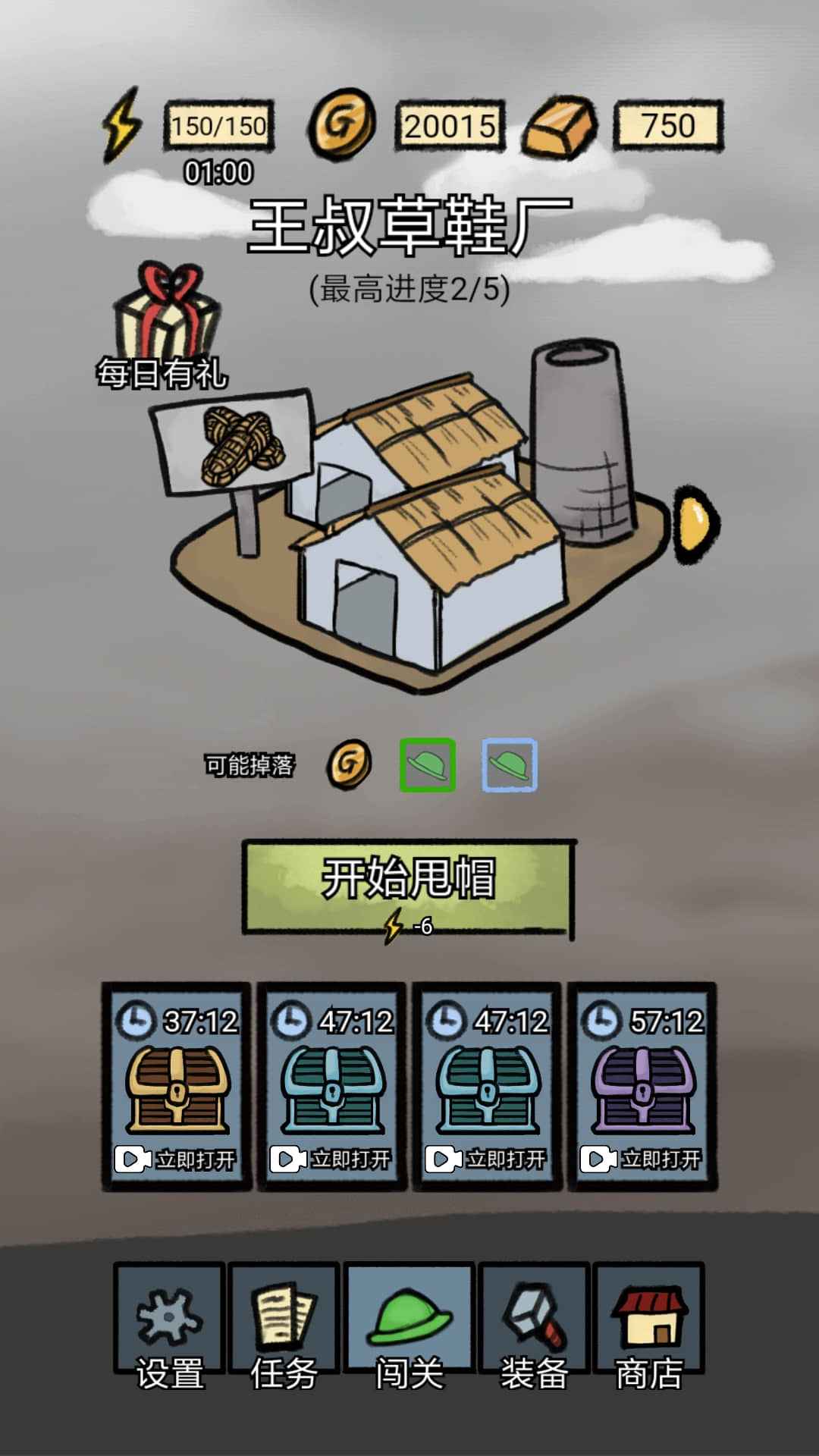
Task: Open the 每日有礼 daily gift box
Action: pos(163,322)
